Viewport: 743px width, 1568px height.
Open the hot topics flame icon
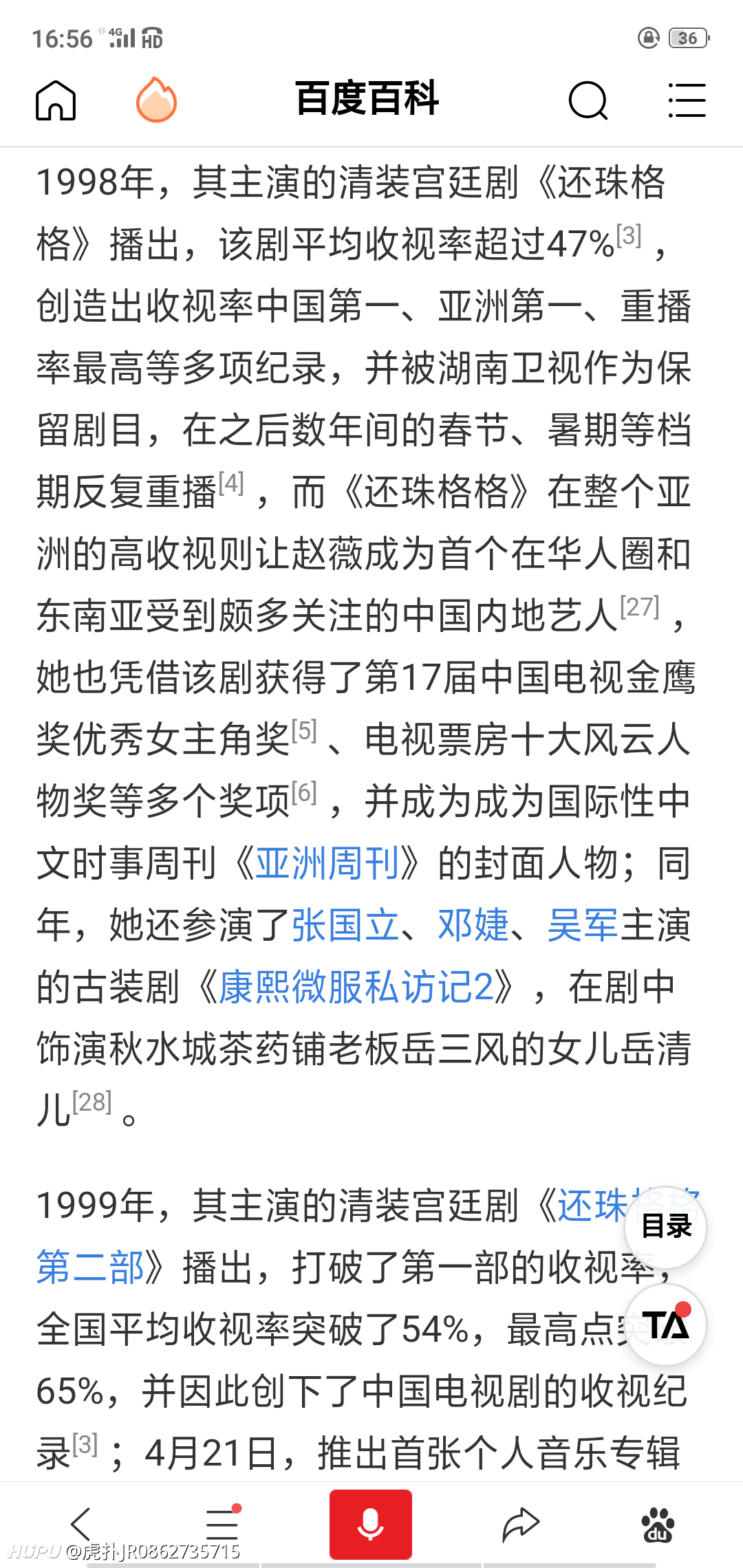tap(157, 100)
